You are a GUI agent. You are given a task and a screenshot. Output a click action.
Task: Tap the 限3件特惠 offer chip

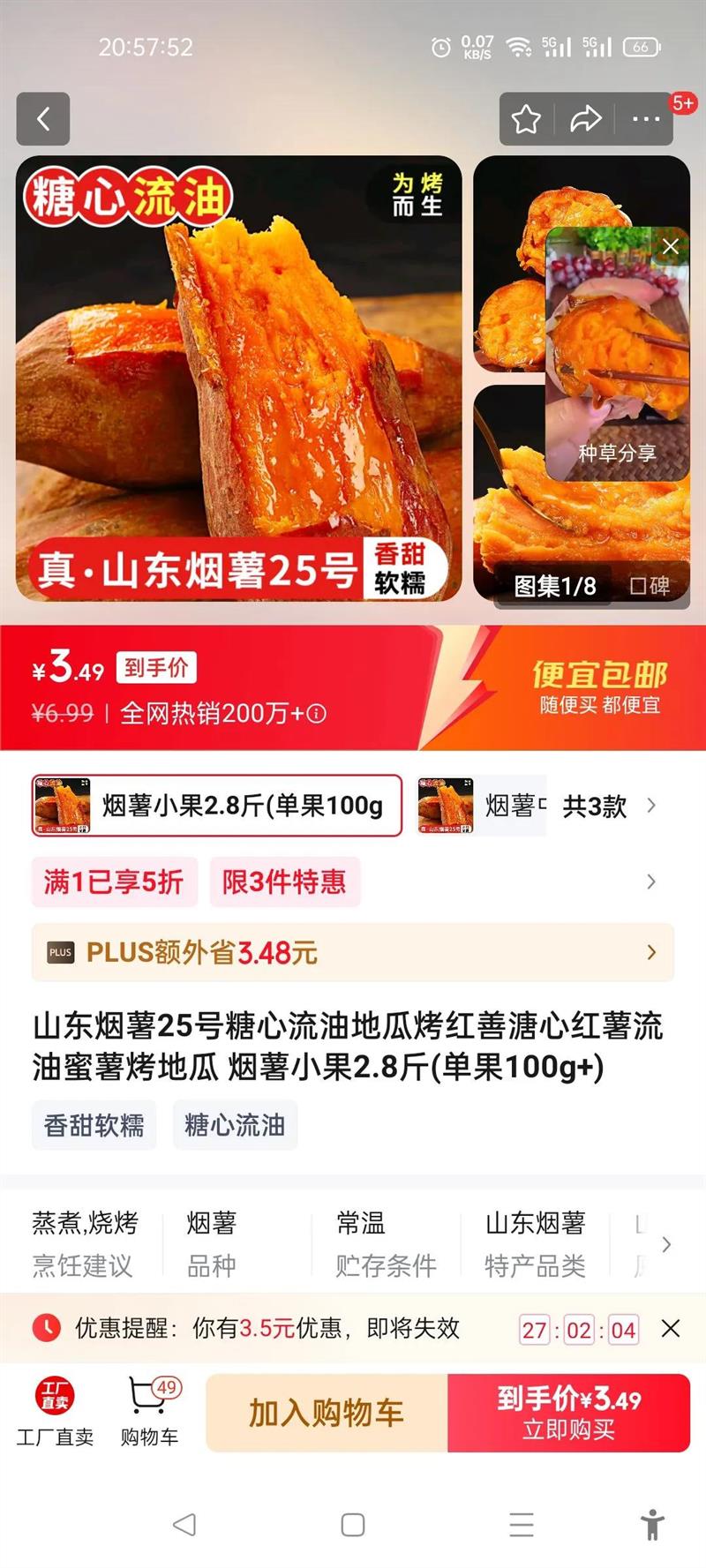[x=284, y=882]
